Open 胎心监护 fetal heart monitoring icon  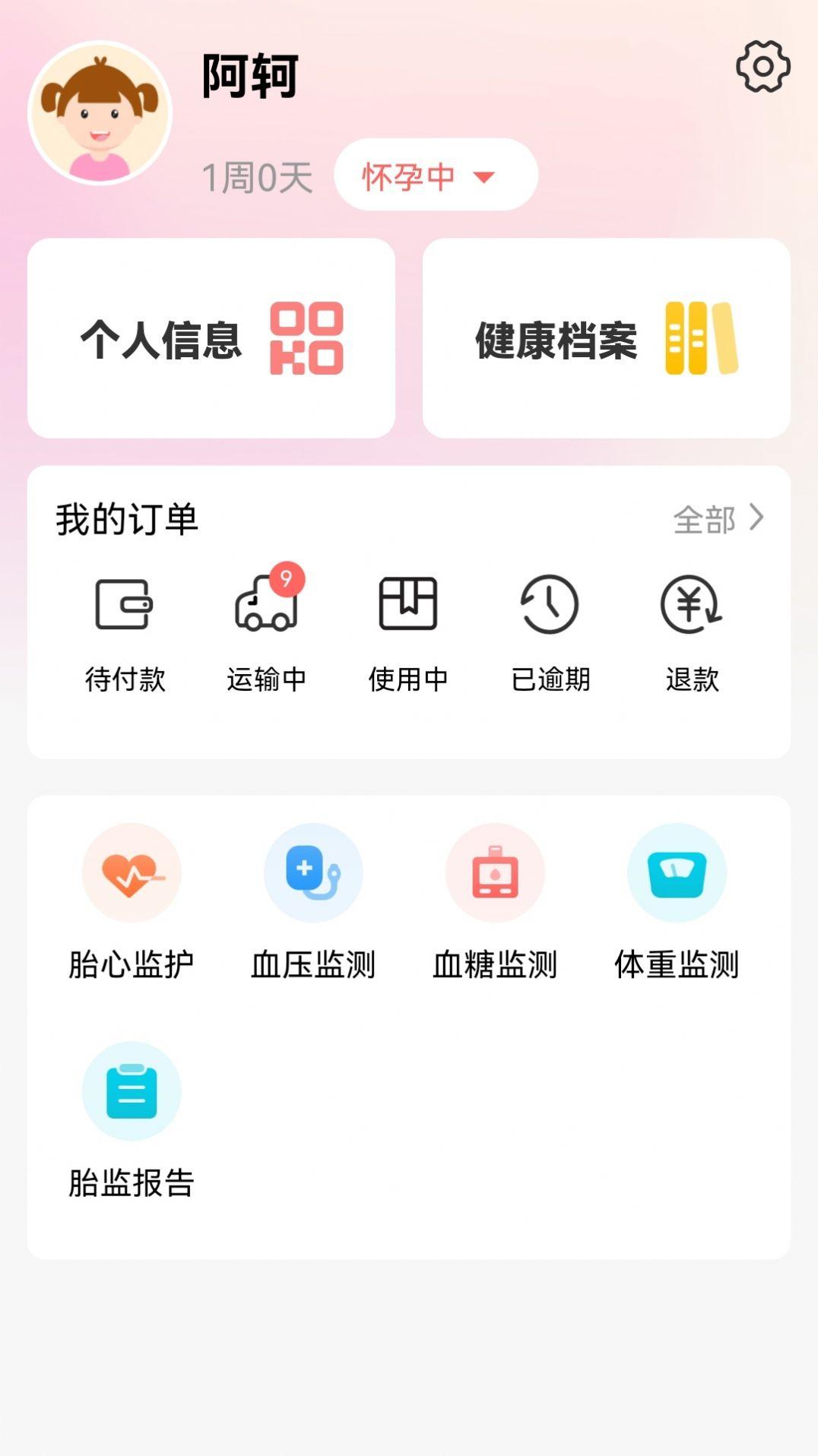click(x=131, y=873)
